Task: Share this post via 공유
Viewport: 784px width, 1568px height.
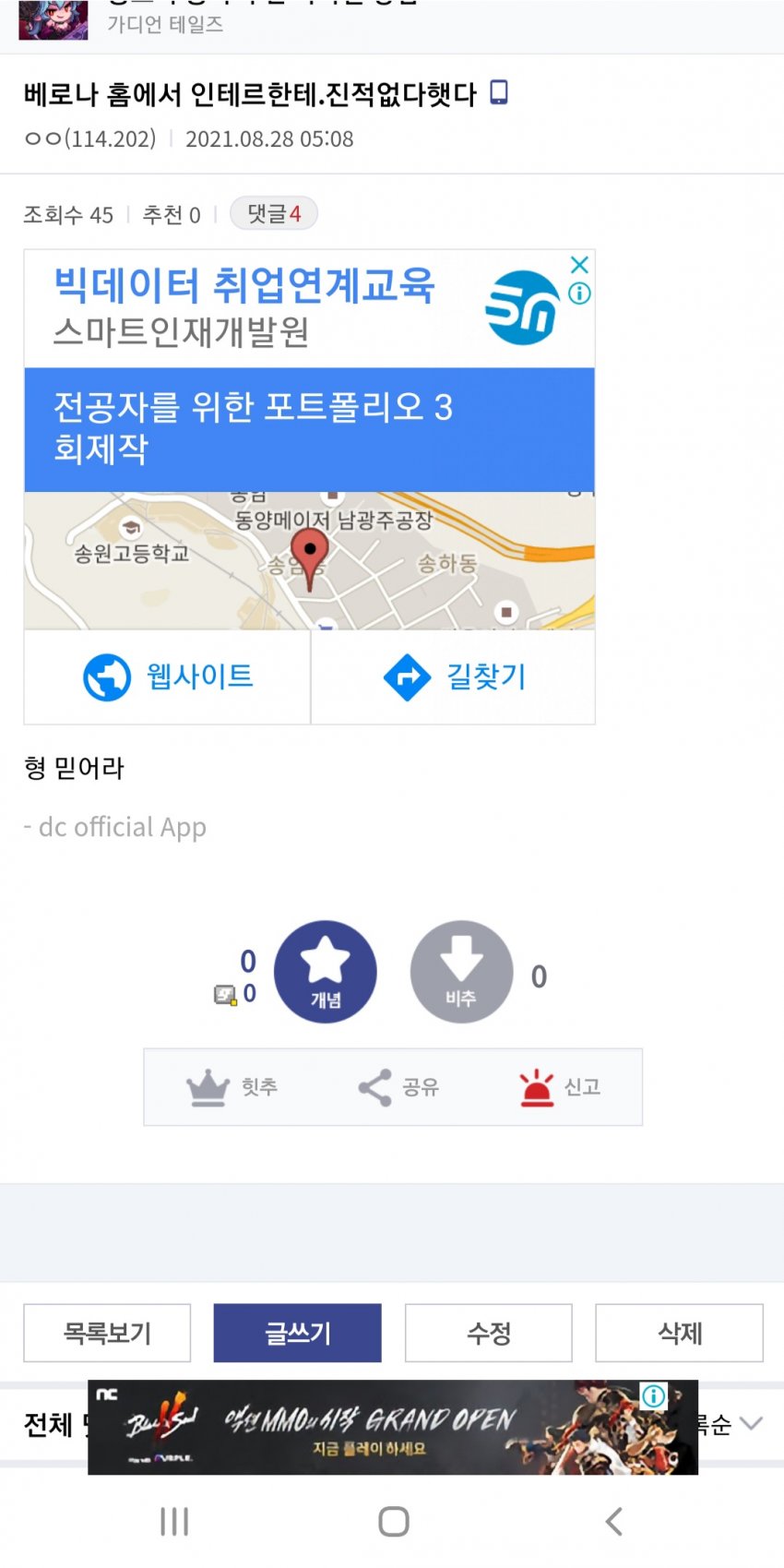Action: pos(398,1087)
